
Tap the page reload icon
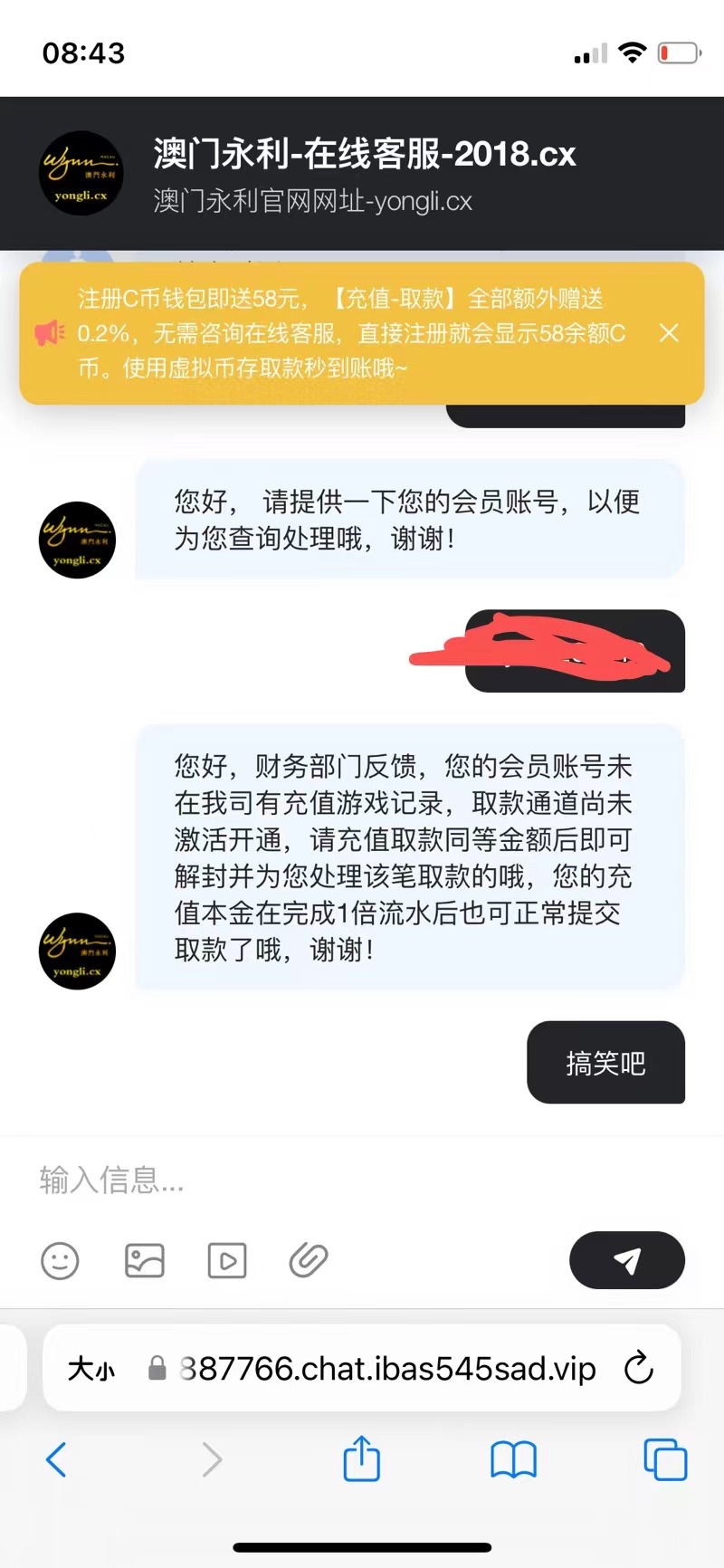(x=639, y=1369)
